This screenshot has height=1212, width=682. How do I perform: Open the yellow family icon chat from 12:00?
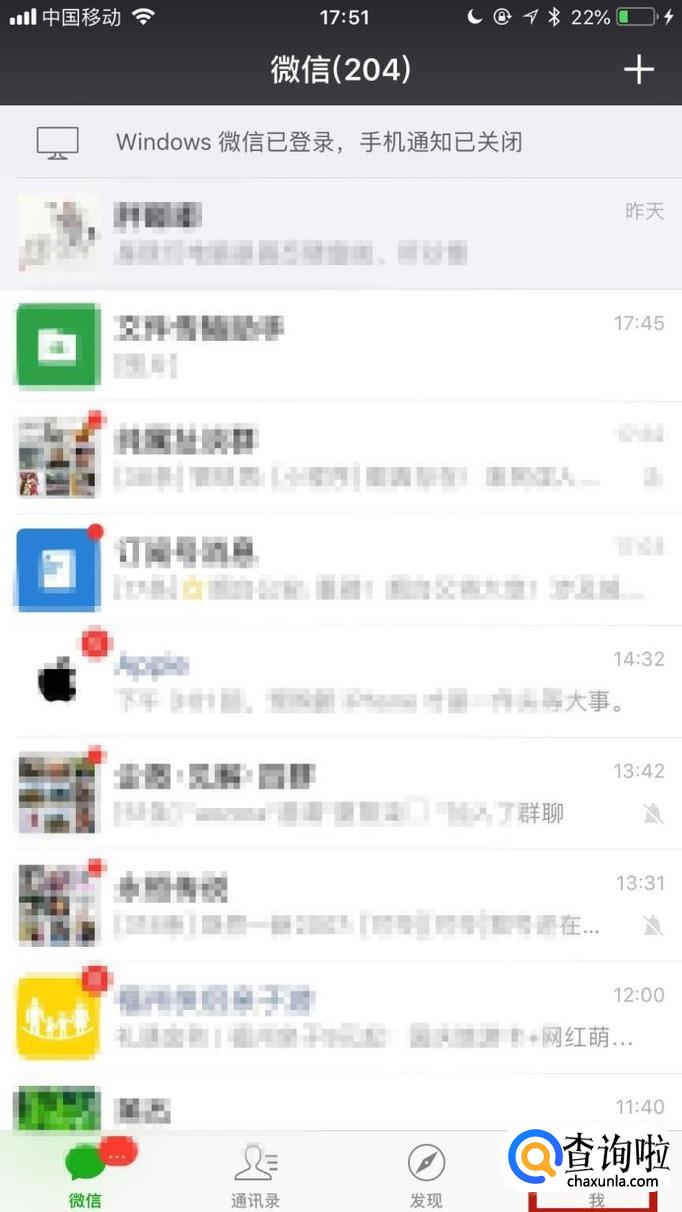tap(341, 1018)
